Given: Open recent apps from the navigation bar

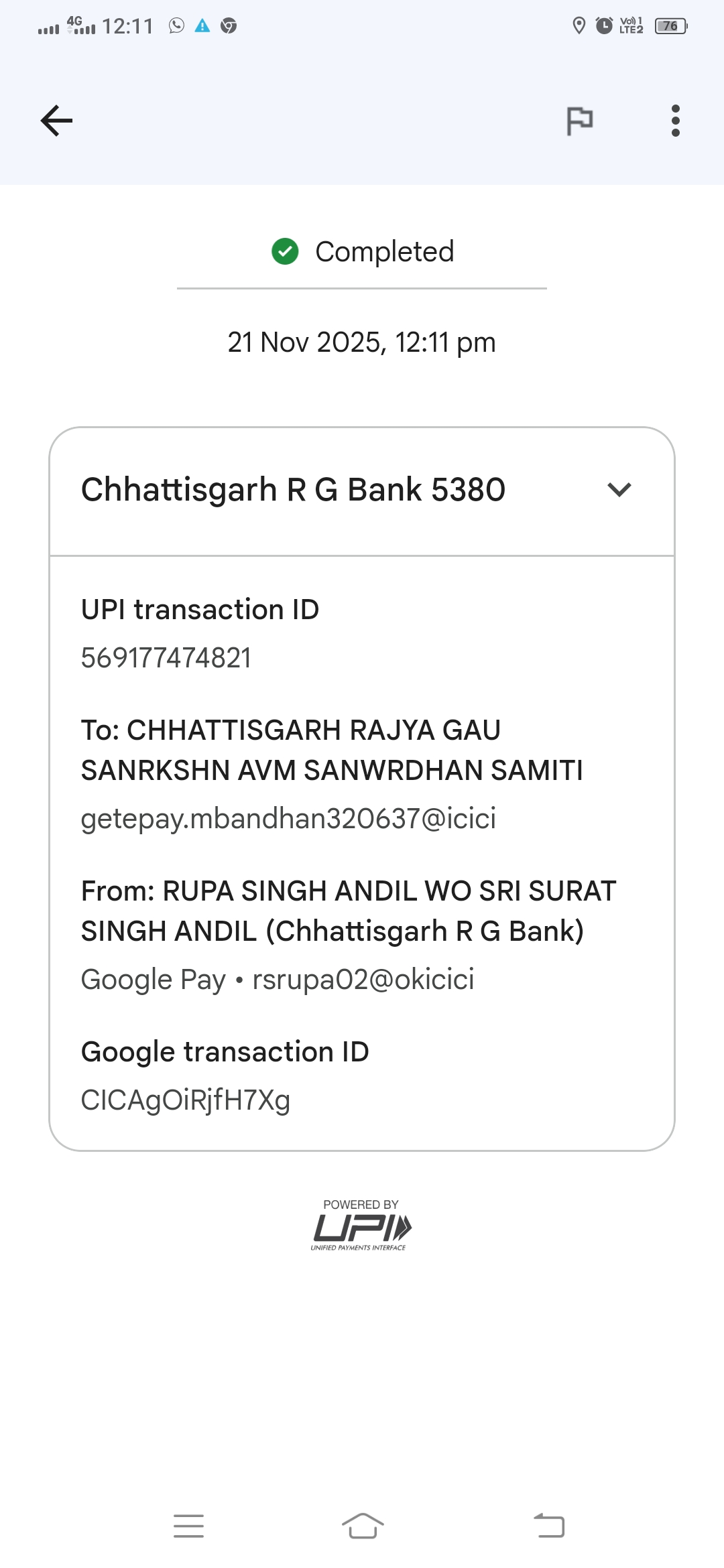Looking at the screenshot, I should coord(188,1526).
